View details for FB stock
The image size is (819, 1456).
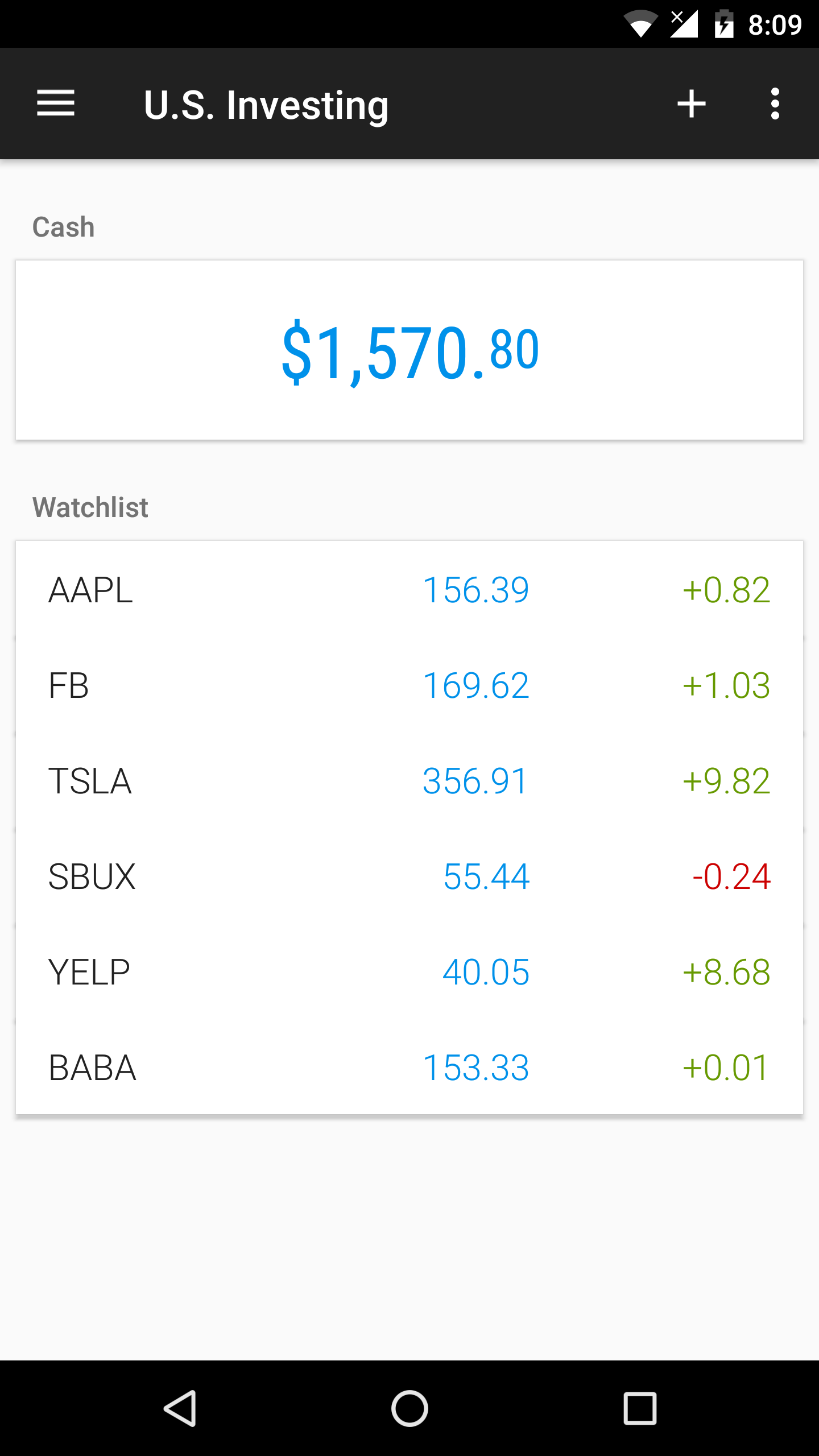[409, 685]
